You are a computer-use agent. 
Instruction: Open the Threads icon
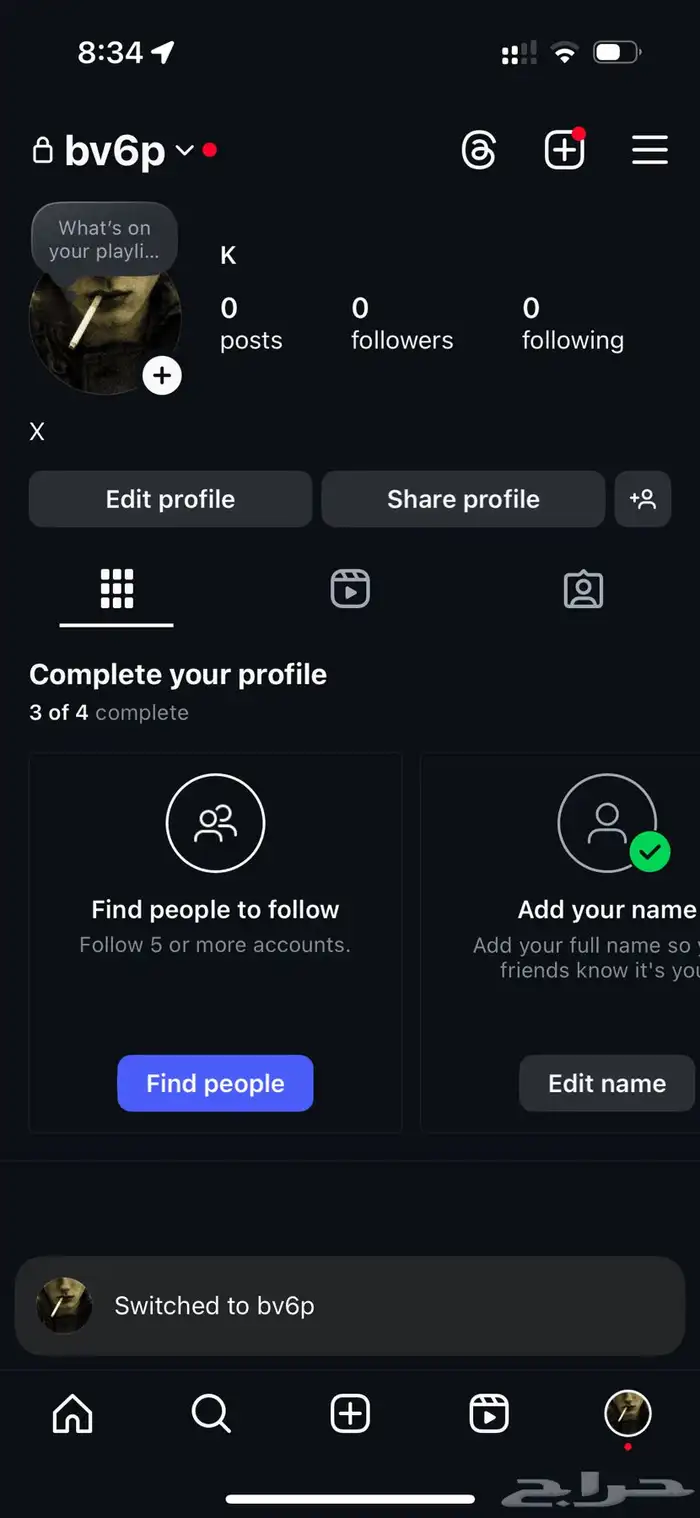[479, 151]
